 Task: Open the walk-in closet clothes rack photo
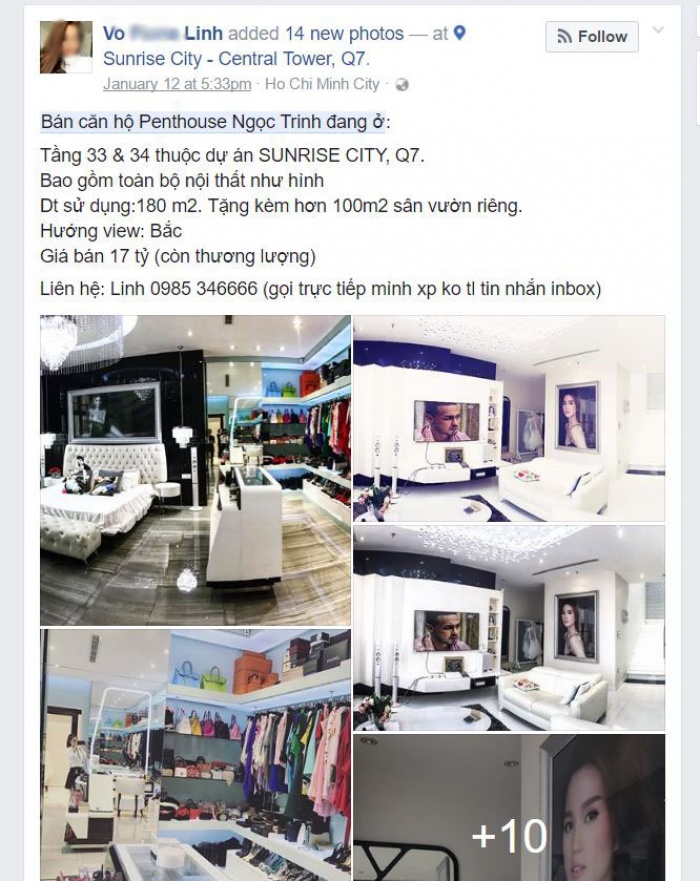click(x=195, y=755)
